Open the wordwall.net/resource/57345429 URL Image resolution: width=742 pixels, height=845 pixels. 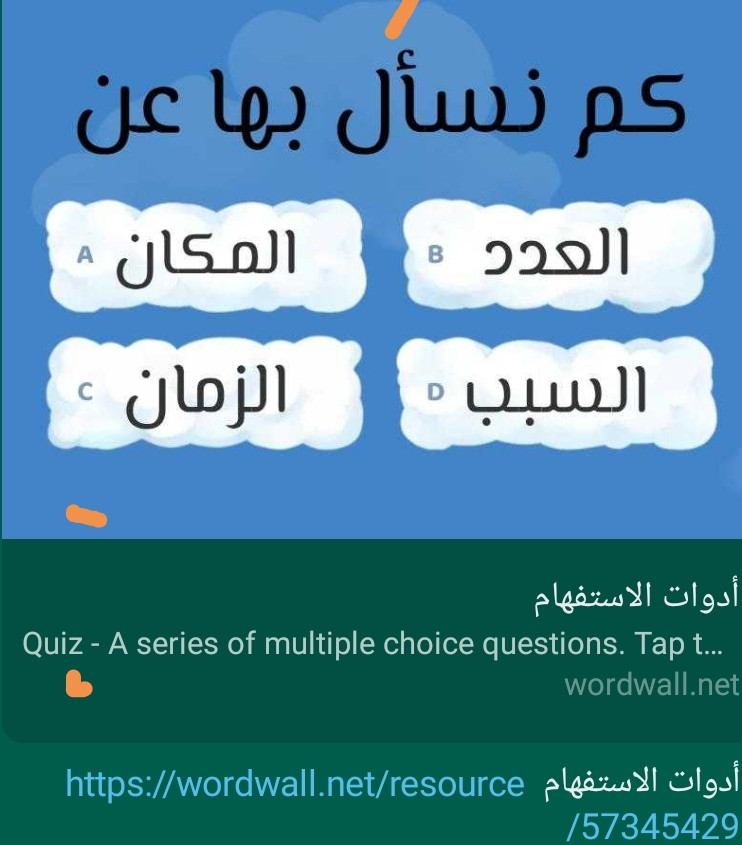click(294, 784)
